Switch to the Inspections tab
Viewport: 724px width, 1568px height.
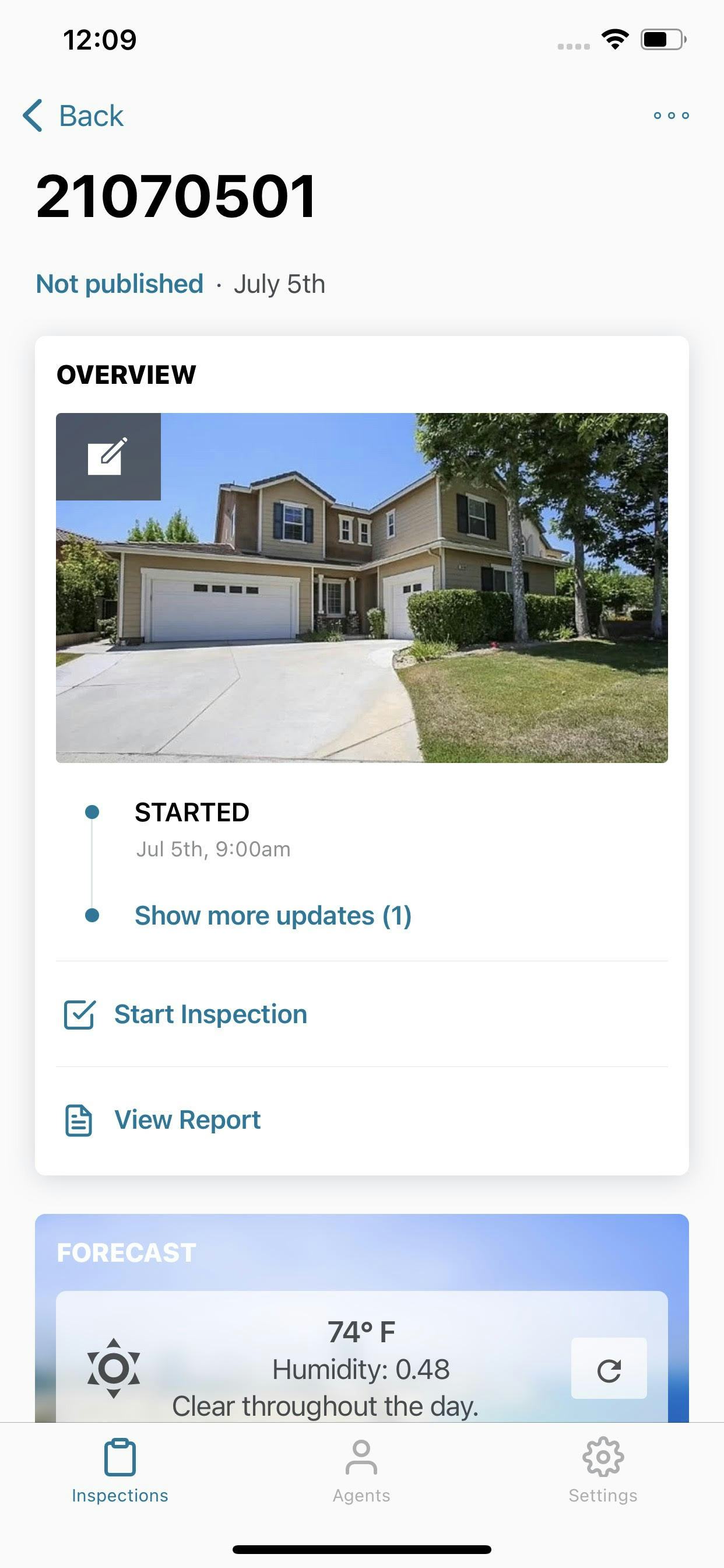120,1471
